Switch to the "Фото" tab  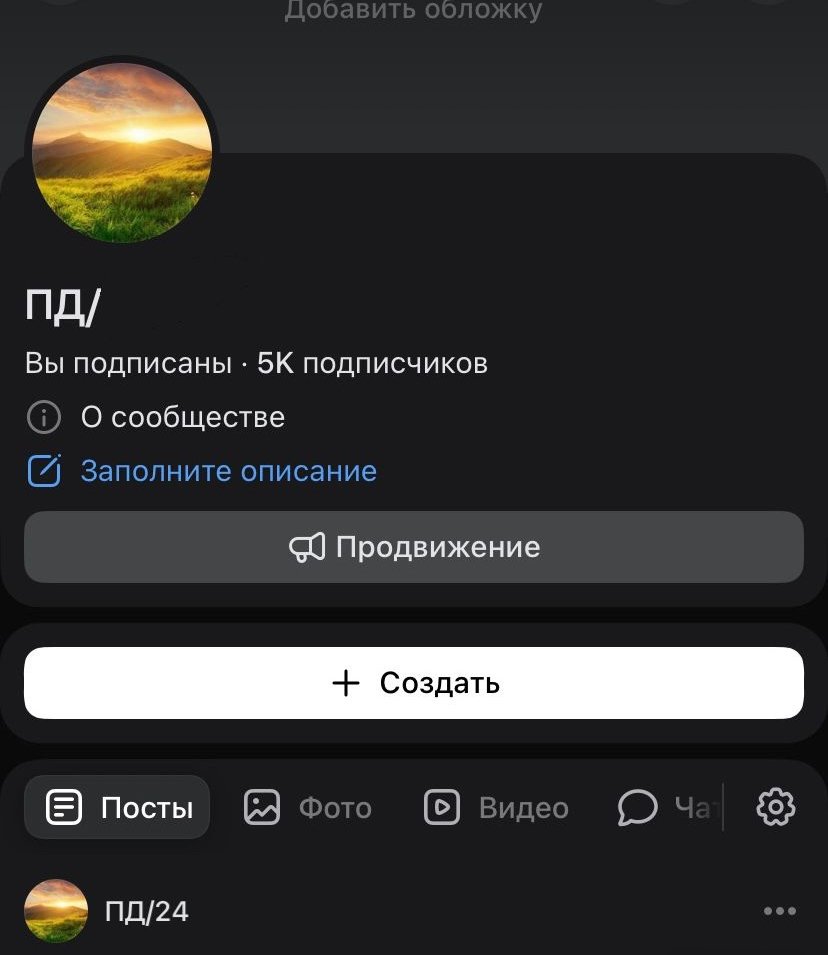pyautogui.click(x=308, y=807)
